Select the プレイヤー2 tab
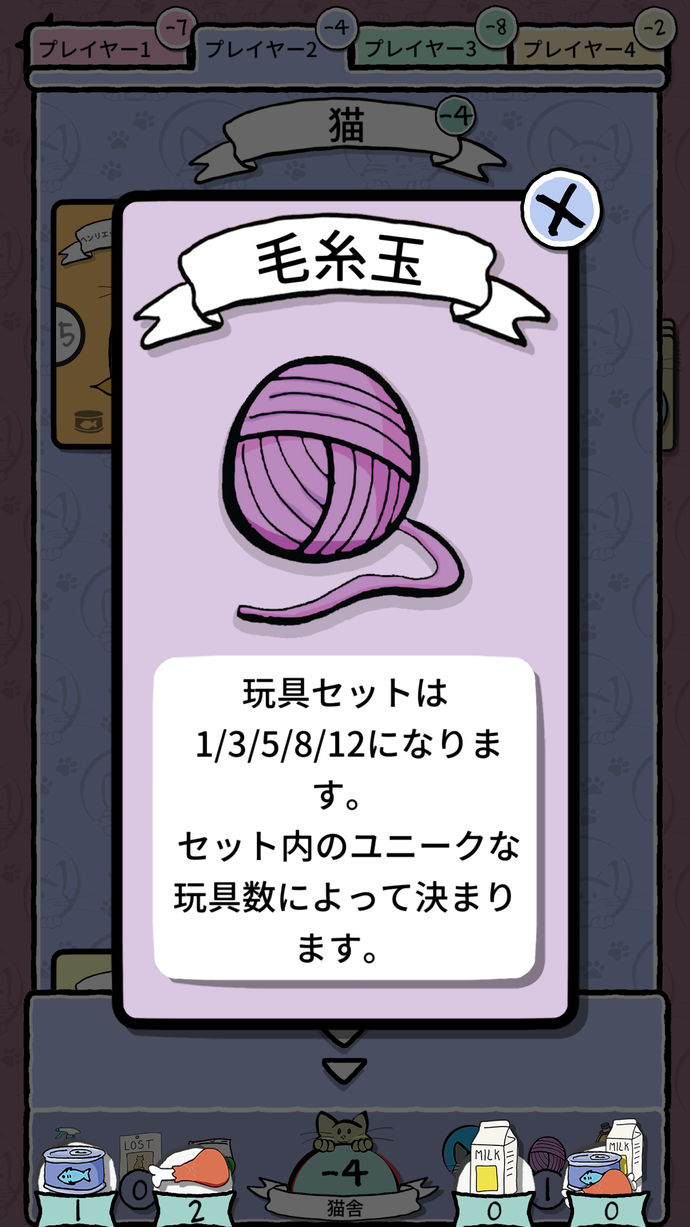The width and height of the screenshot is (690, 1227). pyautogui.click(x=262, y=48)
